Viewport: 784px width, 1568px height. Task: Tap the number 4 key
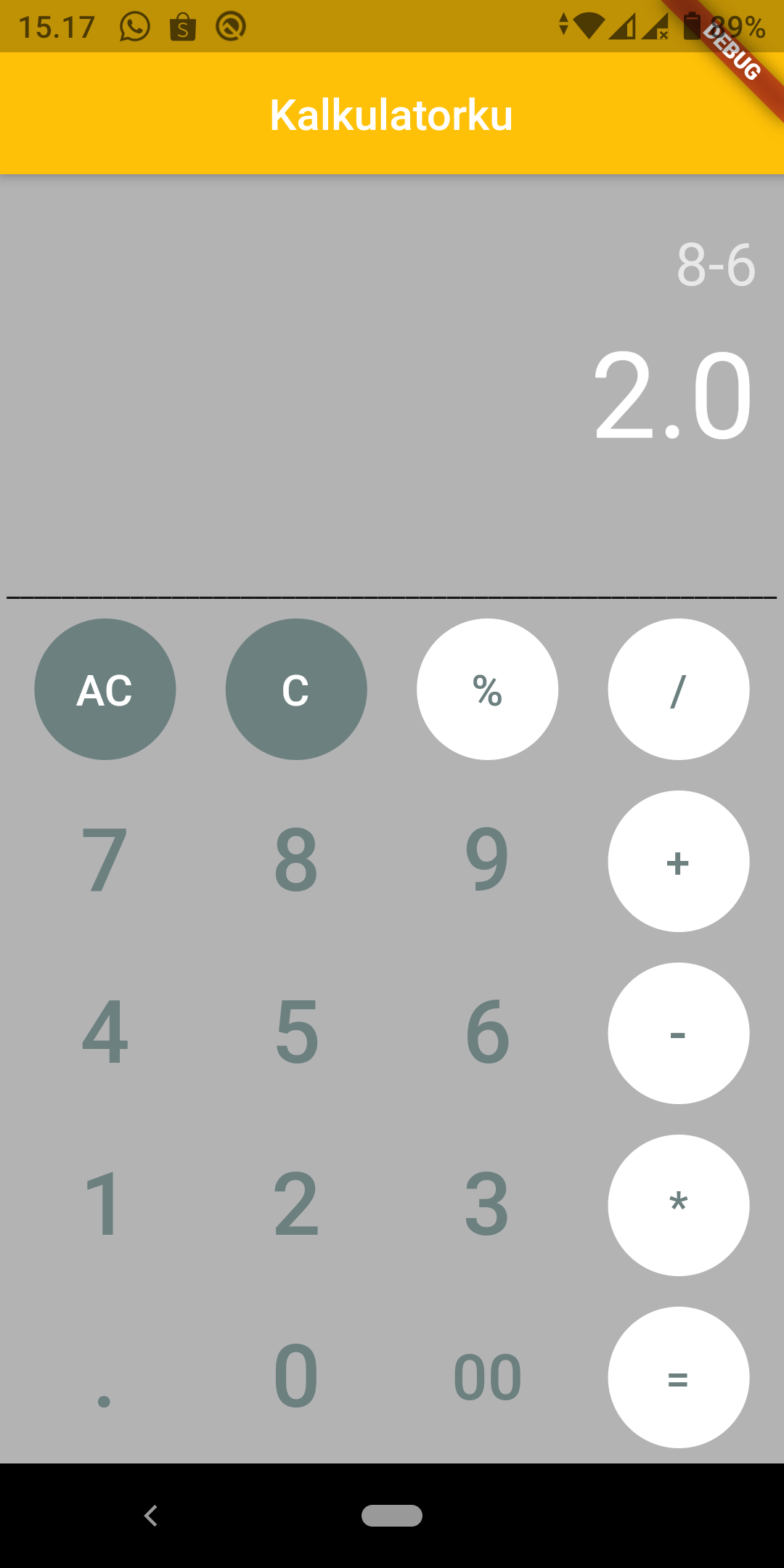[105, 1033]
